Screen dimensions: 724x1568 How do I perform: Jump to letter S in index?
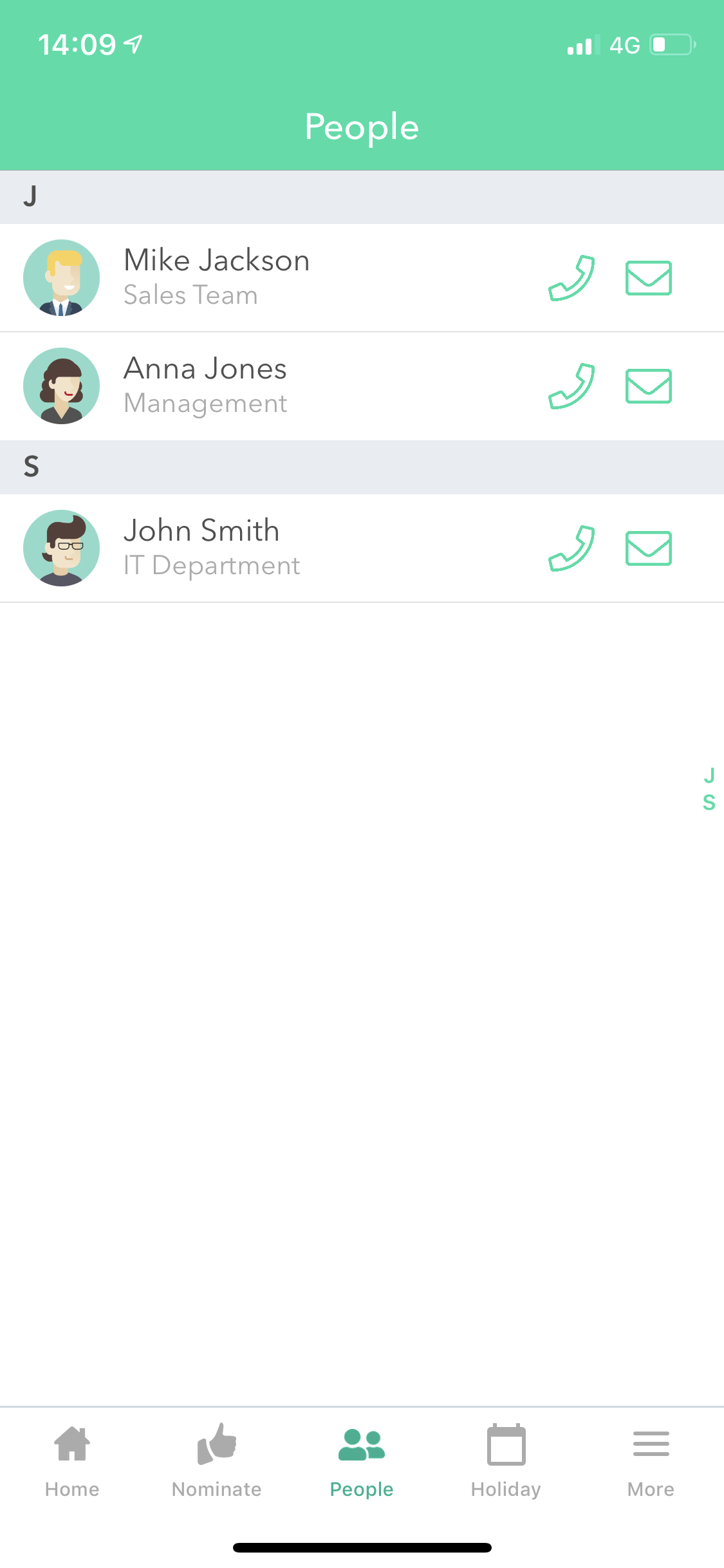(709, 803)
